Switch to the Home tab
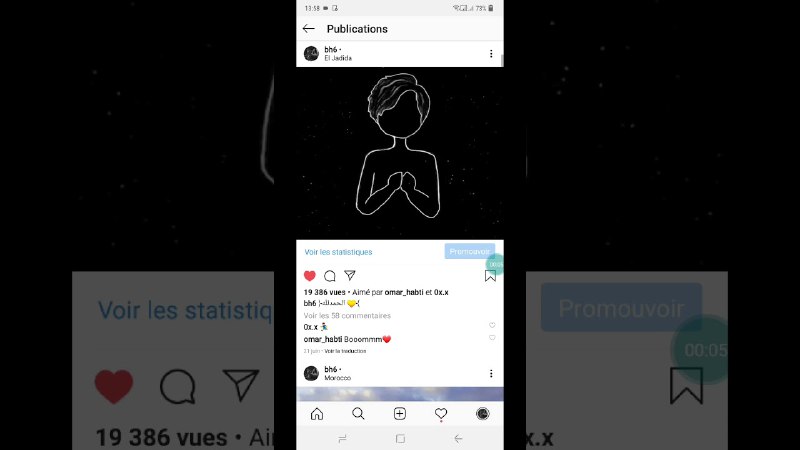 pyautogui.click(x=317, y=414)
